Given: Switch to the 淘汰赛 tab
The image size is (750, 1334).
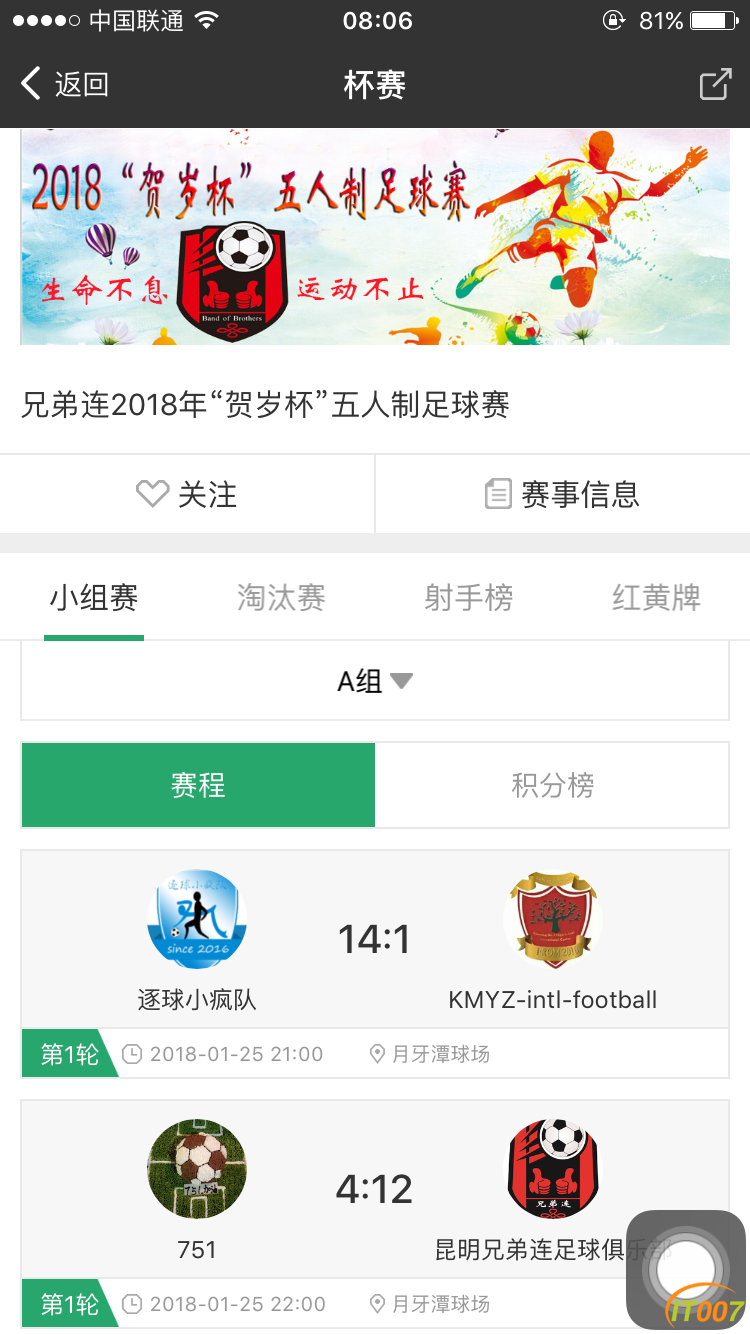Looking at the screenshot, I should point(281,598).
